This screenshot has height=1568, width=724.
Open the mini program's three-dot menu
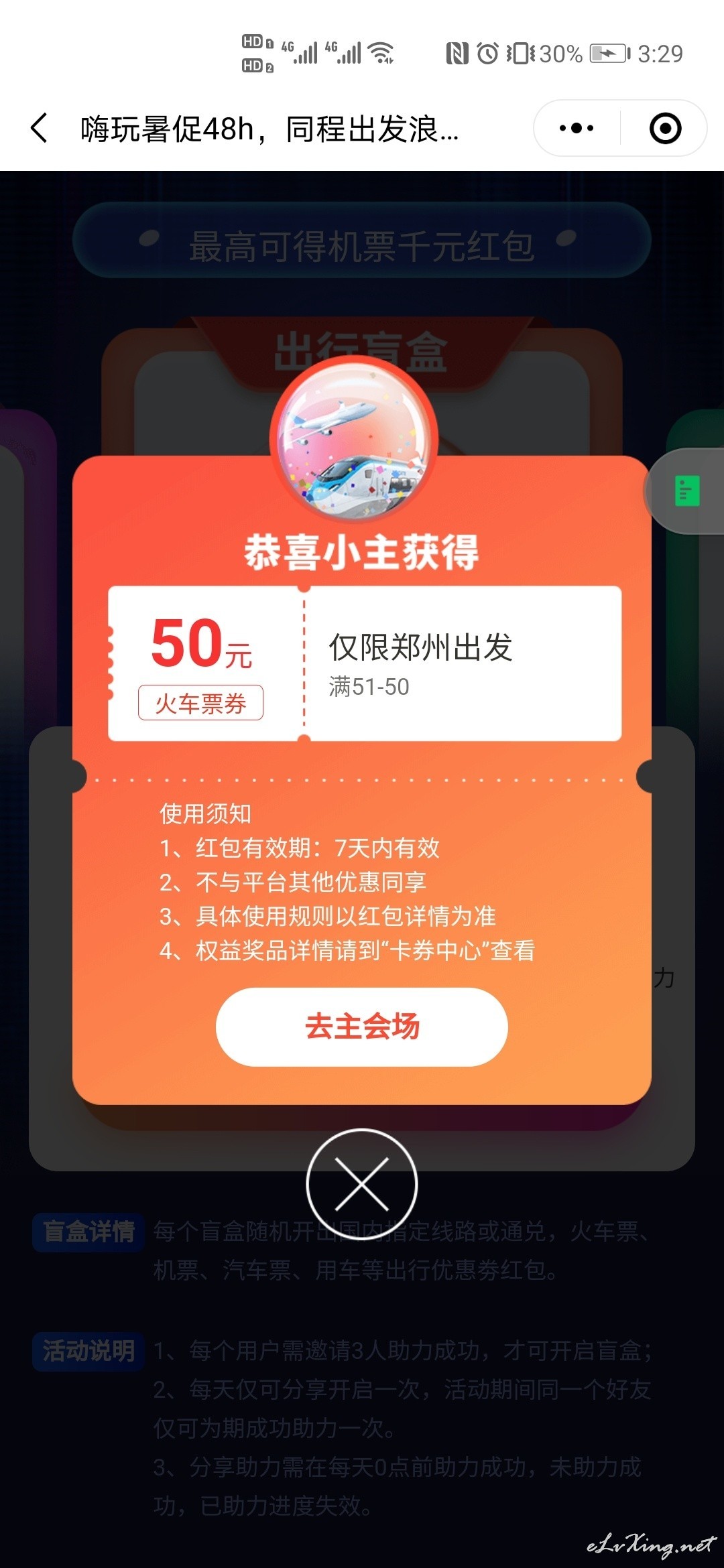[577, 128]
